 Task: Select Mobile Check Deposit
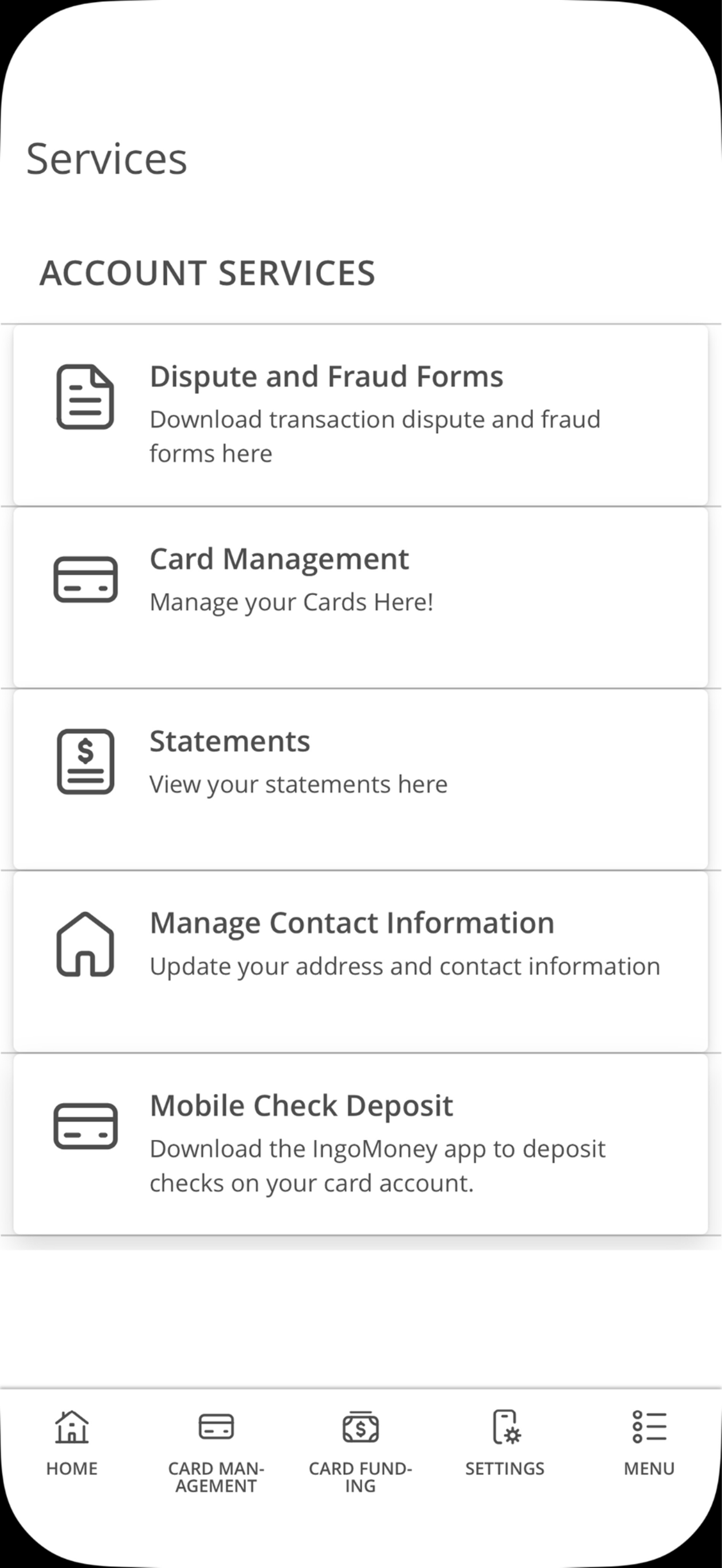click(360, 1144)
